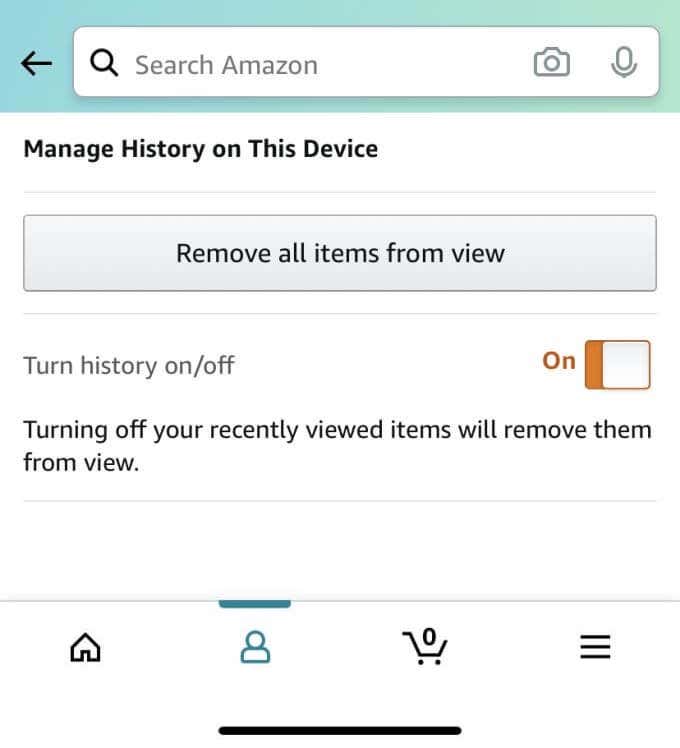Remove all items from view
680x748 pixels.
pos(340,253)
